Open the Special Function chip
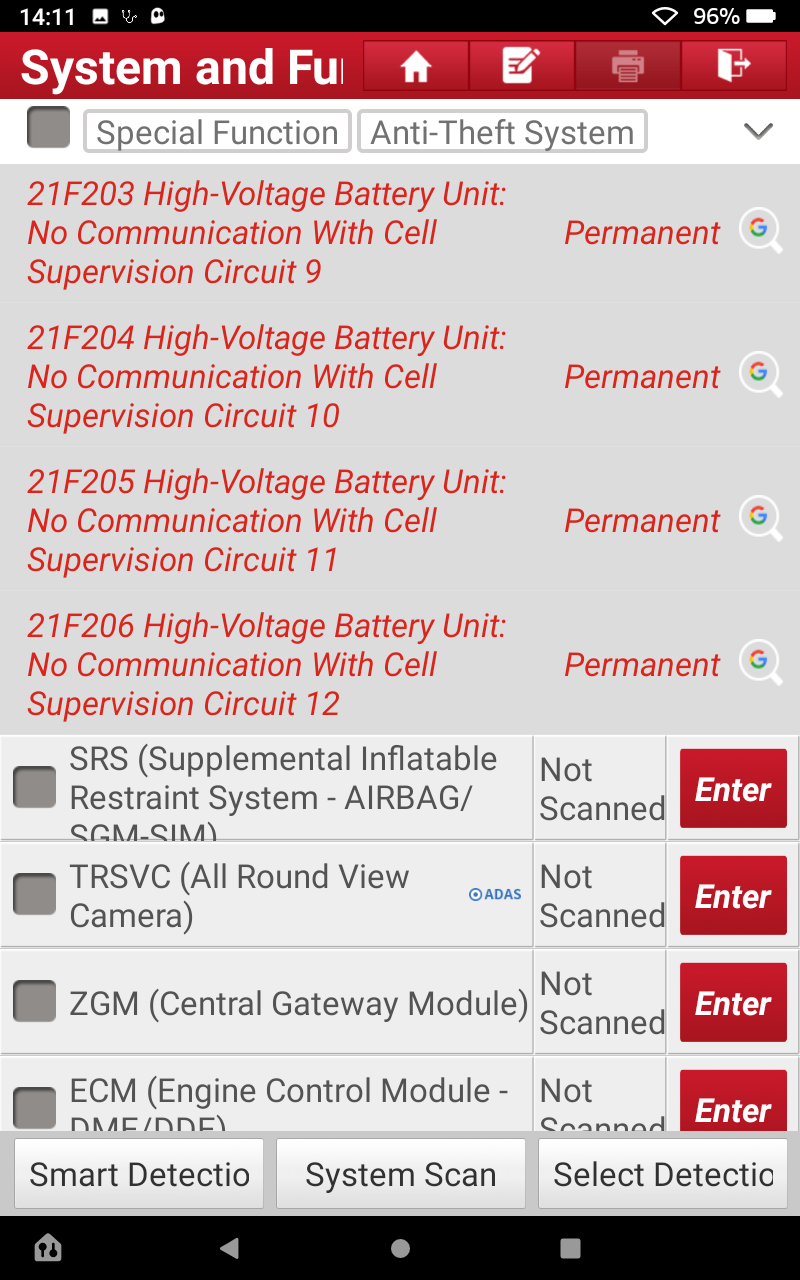This screenshot has width=800, height=1280. point(217,132)
